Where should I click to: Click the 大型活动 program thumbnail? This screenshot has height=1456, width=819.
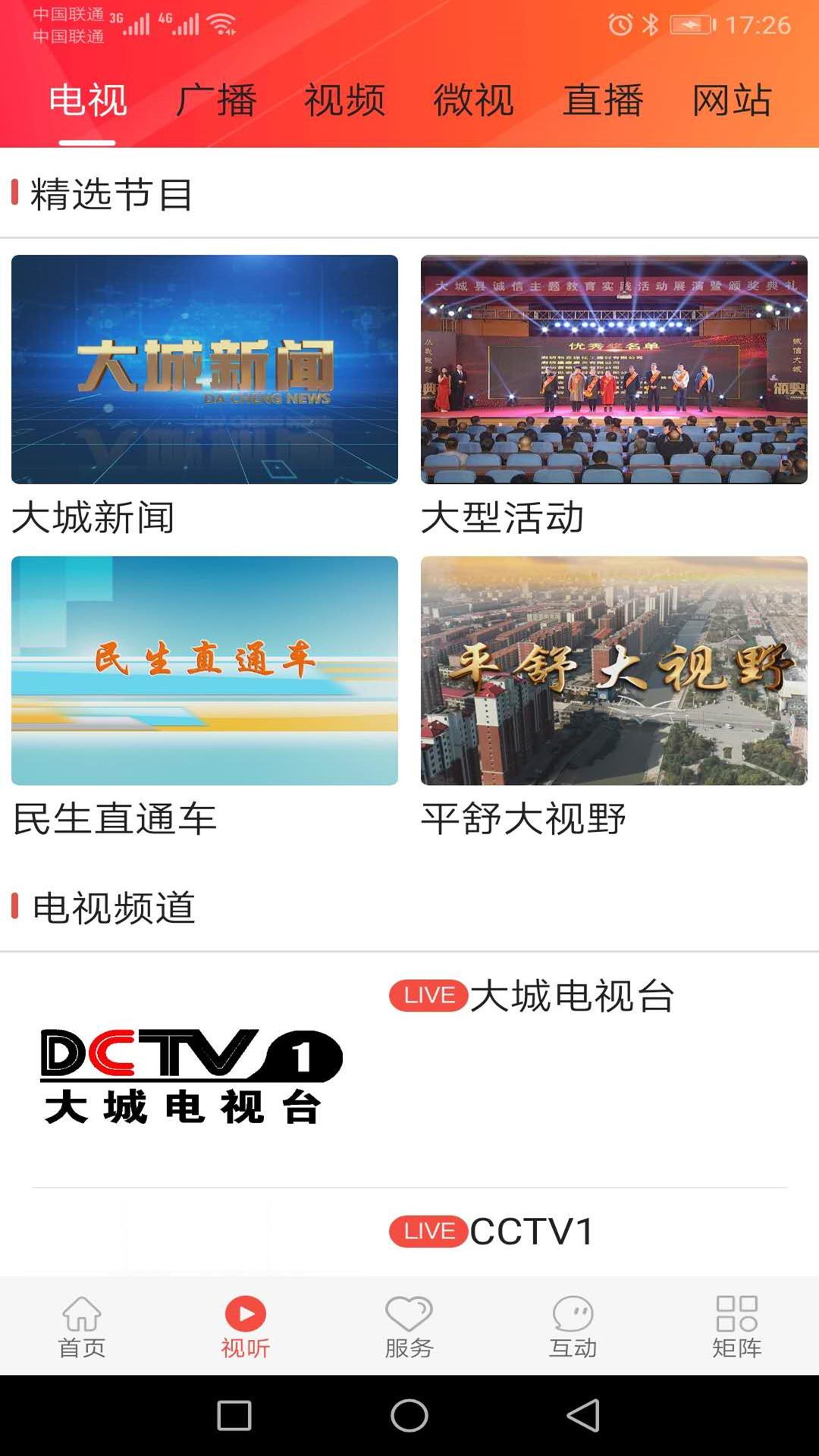616,369
